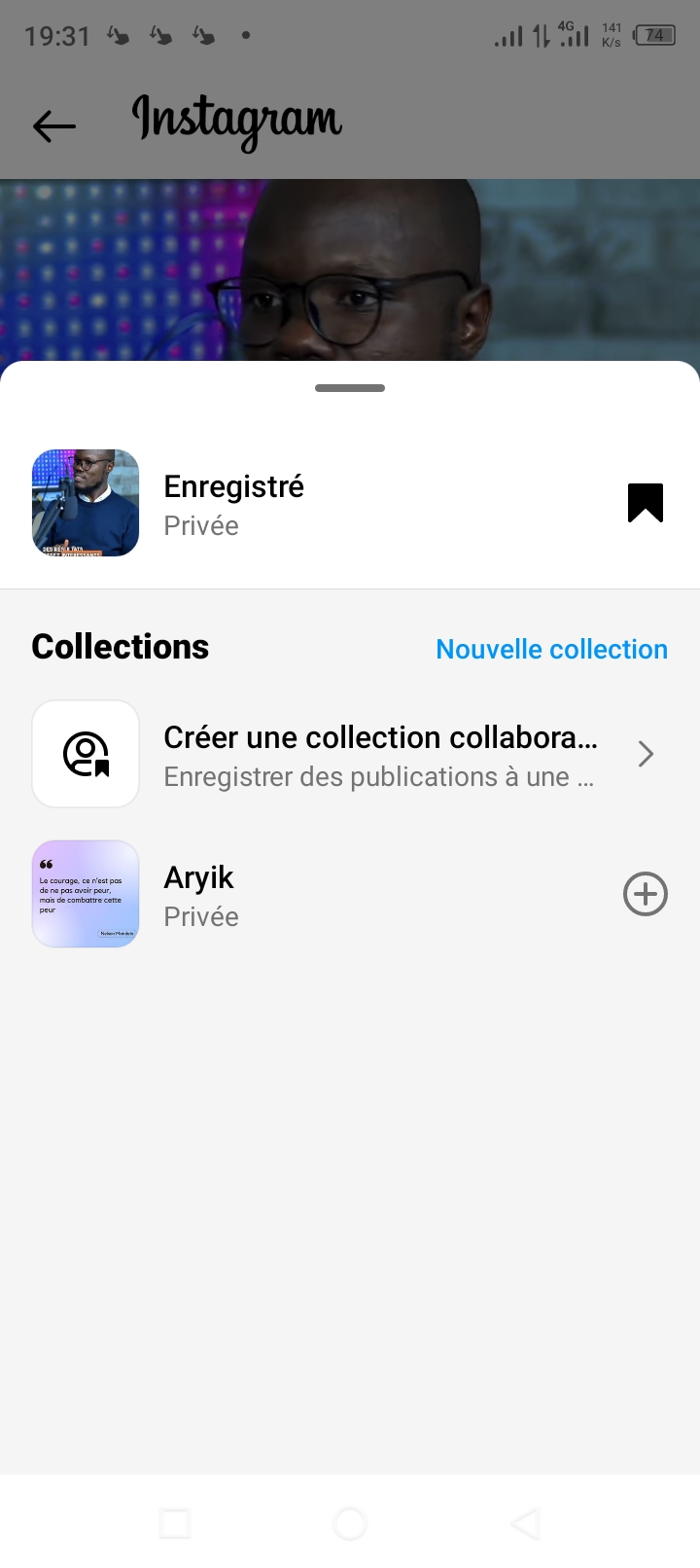Tap Nouvelle collection link
Image resolution: width=700 pixels, height=1568 pixels.
point(551,649)
